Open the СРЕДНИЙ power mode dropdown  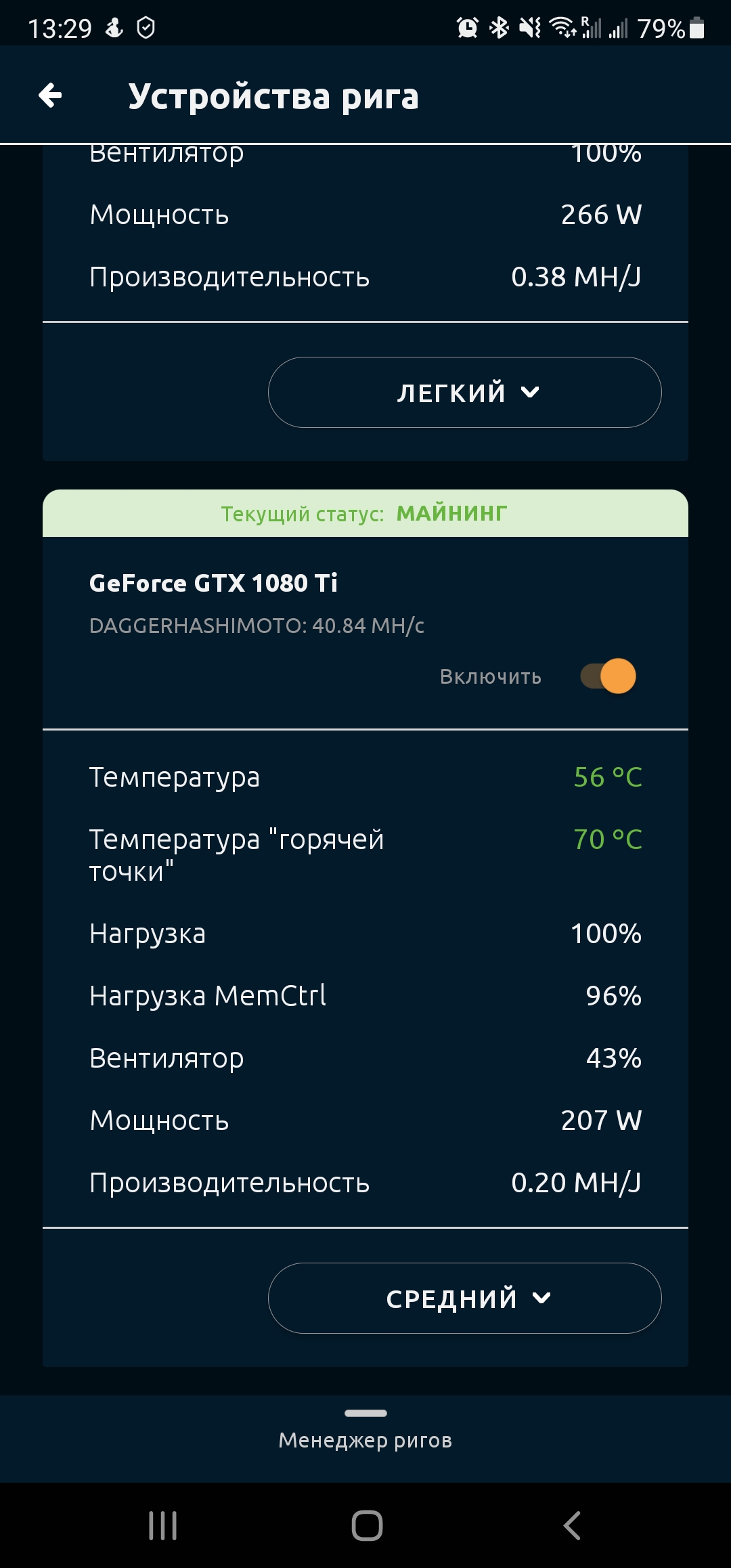click(464, 1298)
